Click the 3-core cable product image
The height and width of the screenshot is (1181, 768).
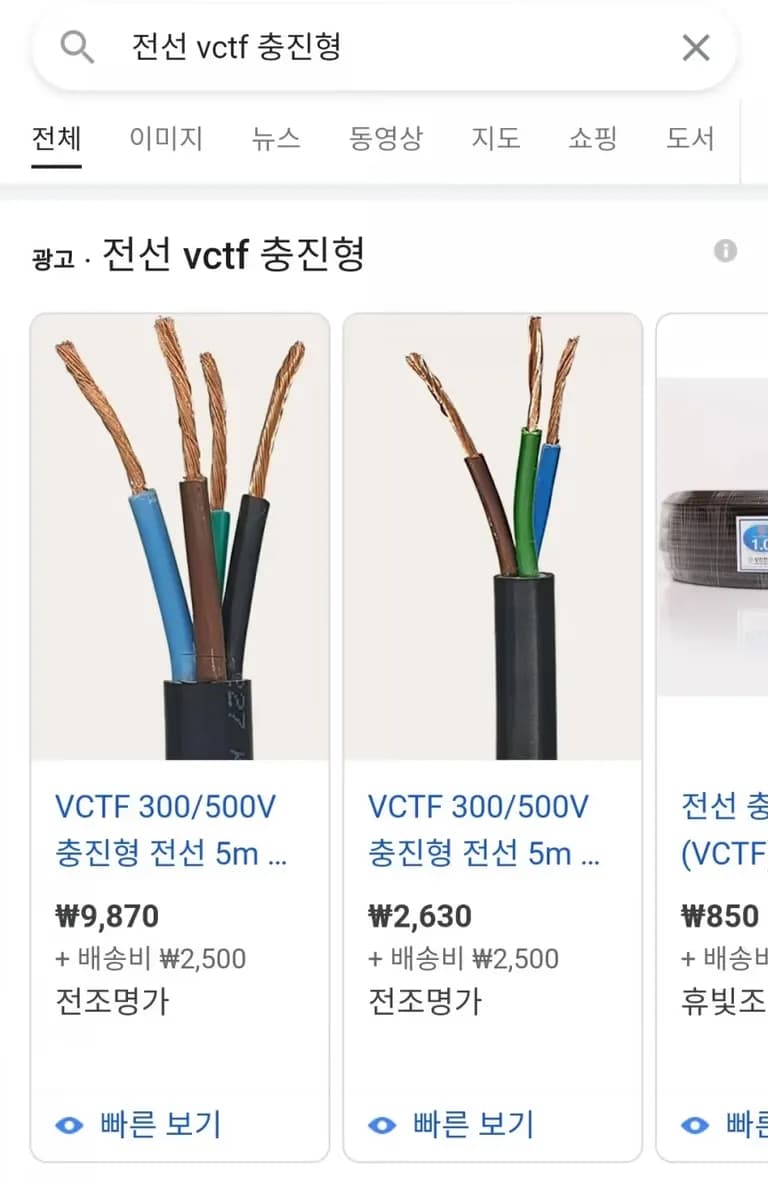[x=493, y=536]
